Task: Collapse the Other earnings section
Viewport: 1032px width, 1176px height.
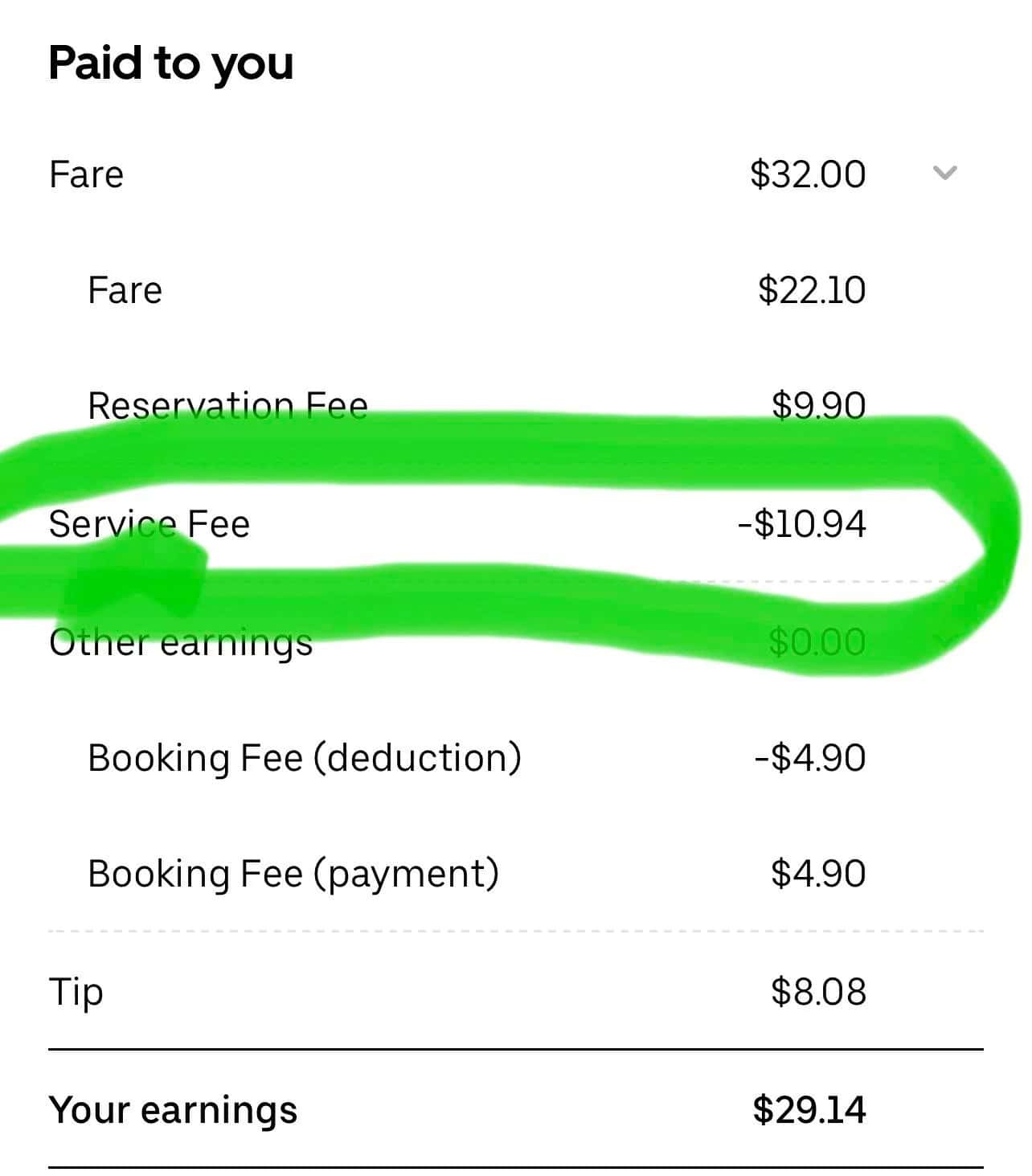Action: click(x=944, y=641)
